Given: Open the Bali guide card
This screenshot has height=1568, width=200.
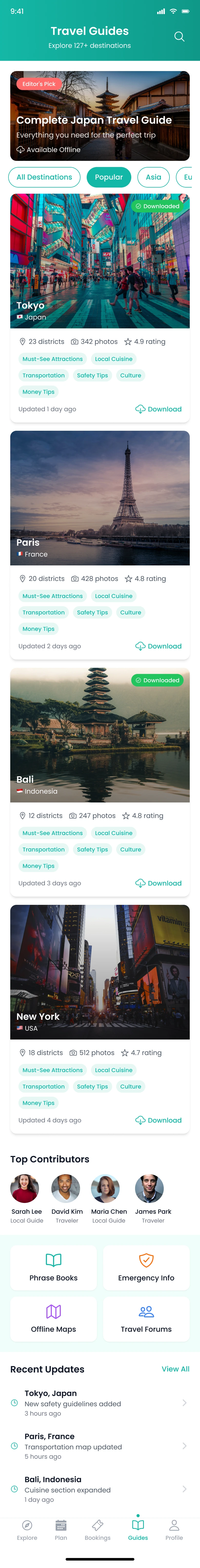Looking at the screenshot, I should 100,735.
